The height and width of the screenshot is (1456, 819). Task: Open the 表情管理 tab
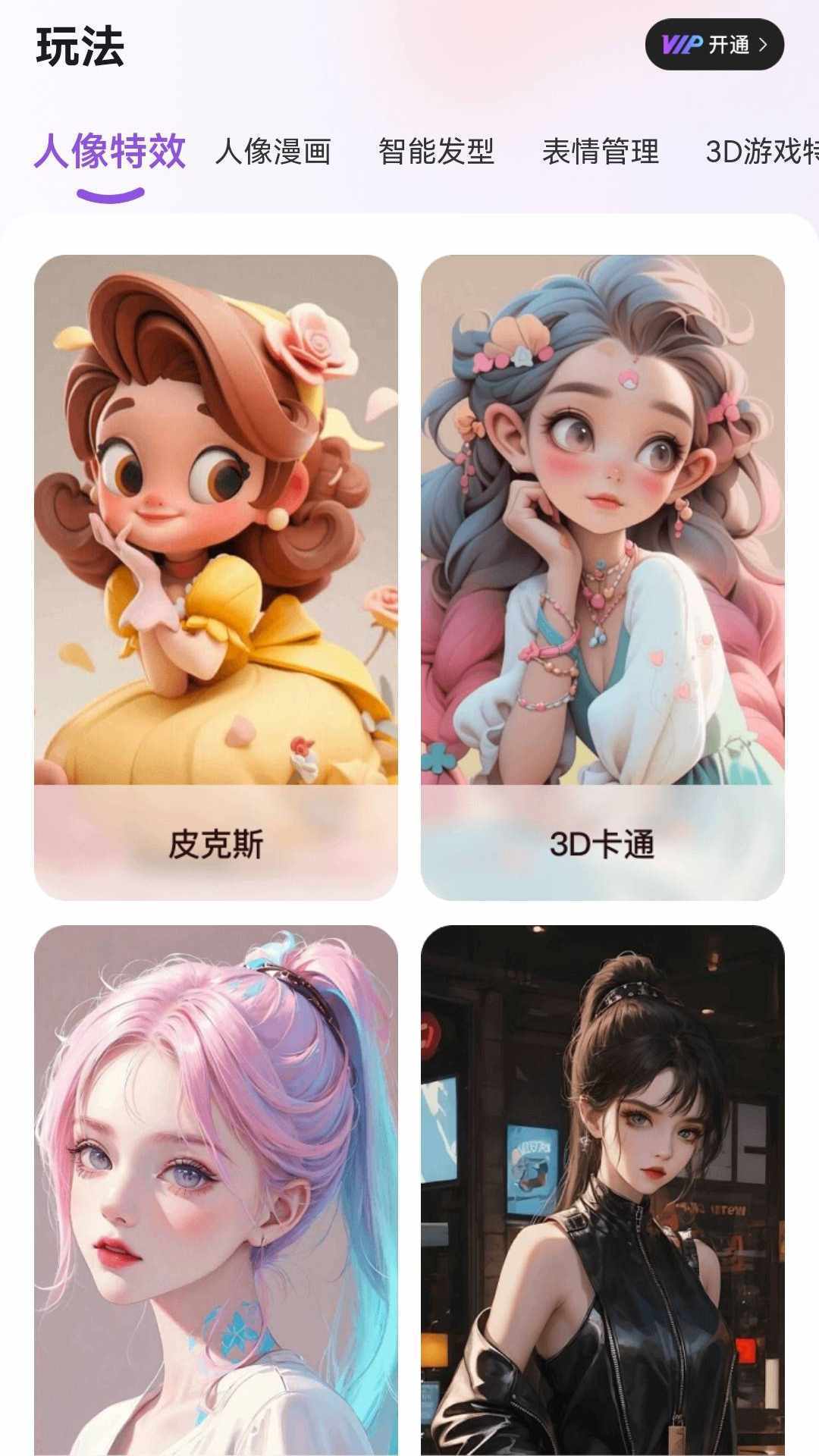601,152
